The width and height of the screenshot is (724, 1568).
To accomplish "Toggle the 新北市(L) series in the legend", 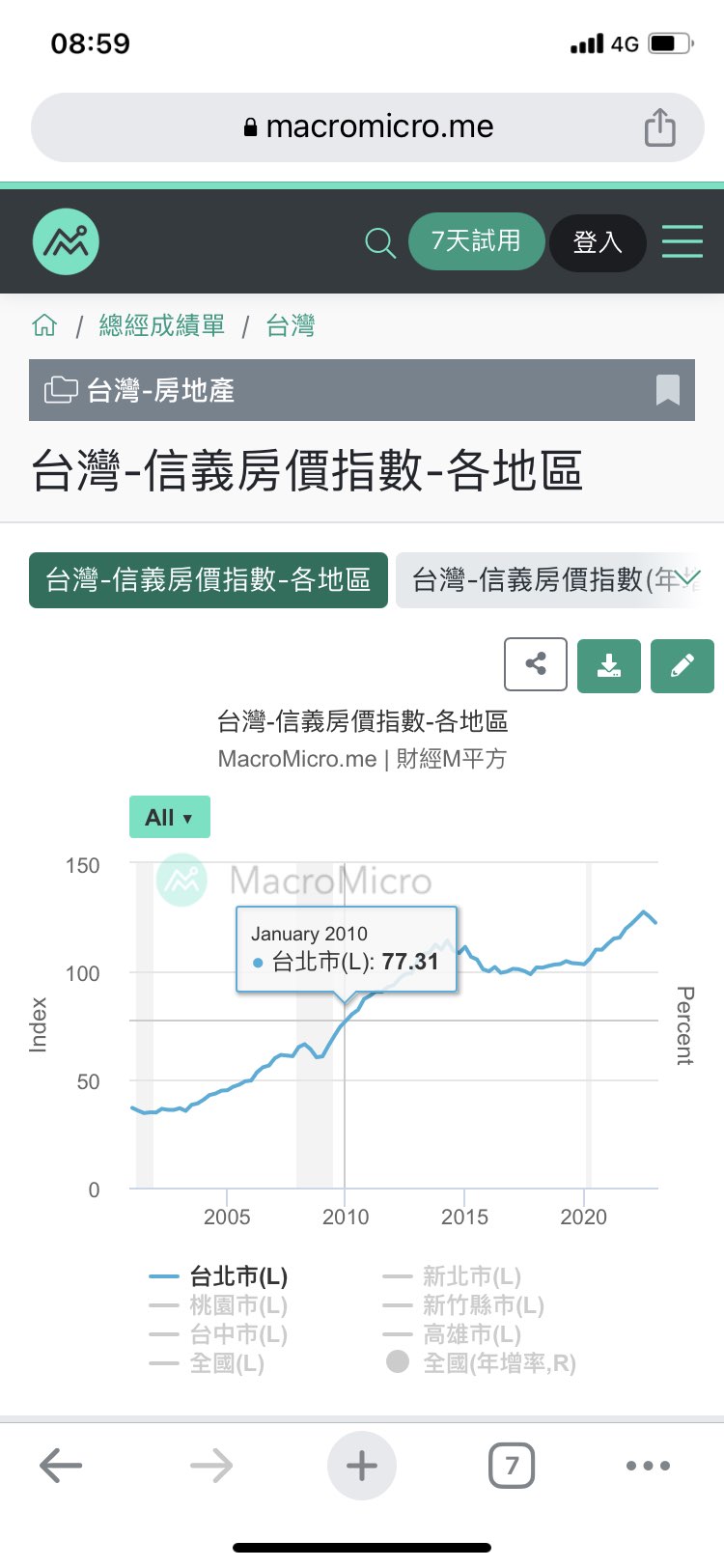I will (452, 1276).
